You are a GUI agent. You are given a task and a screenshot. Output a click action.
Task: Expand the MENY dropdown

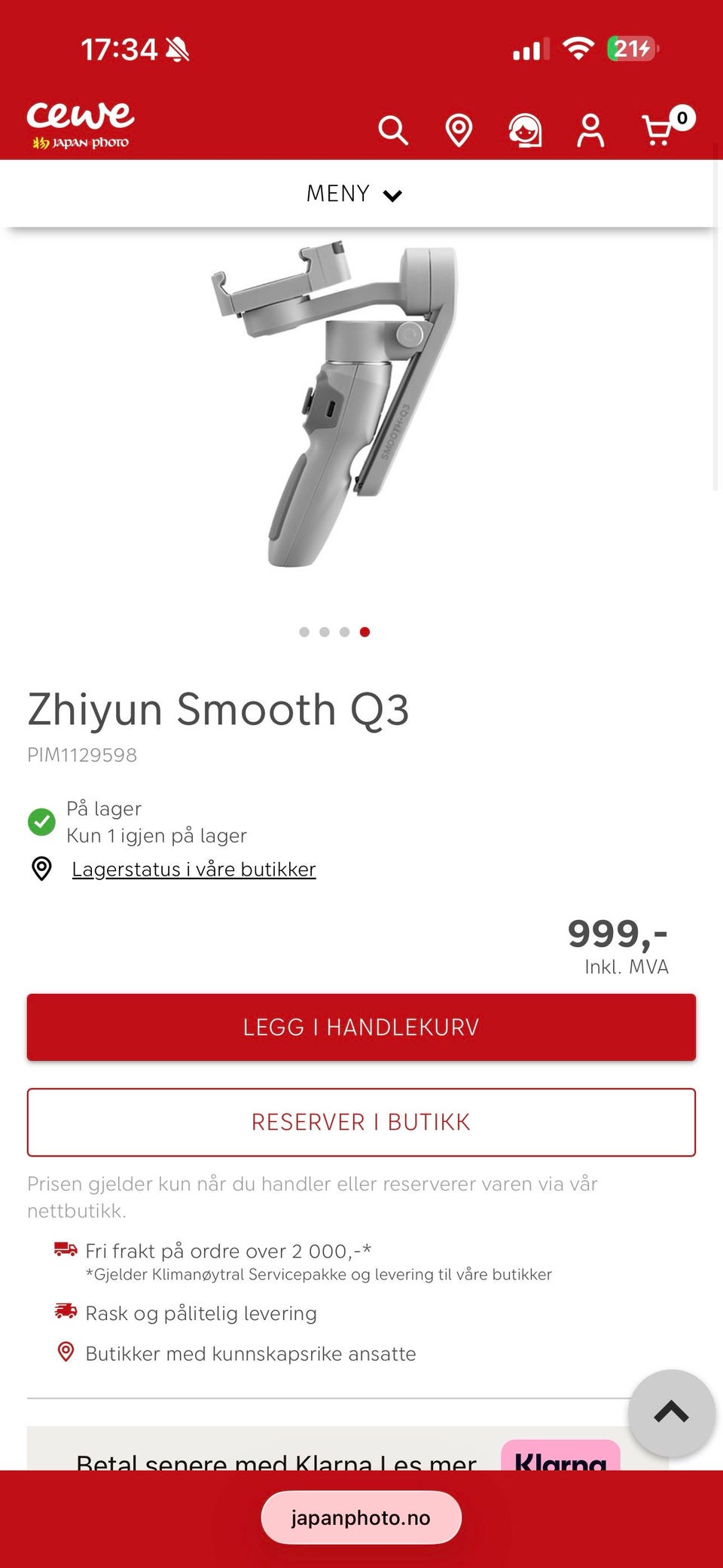tap(355, 194)
